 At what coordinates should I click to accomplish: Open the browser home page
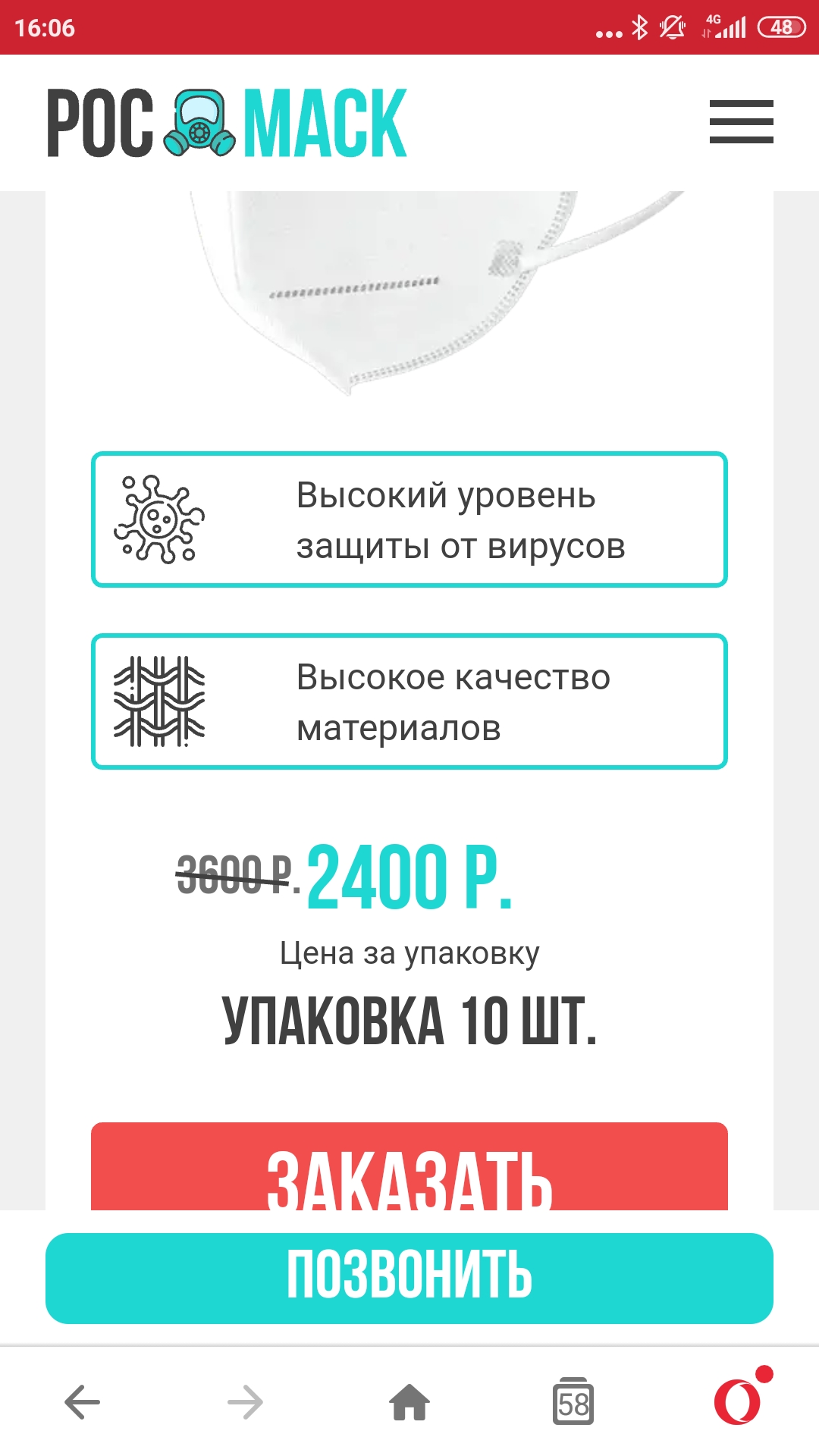(409, 1402)
